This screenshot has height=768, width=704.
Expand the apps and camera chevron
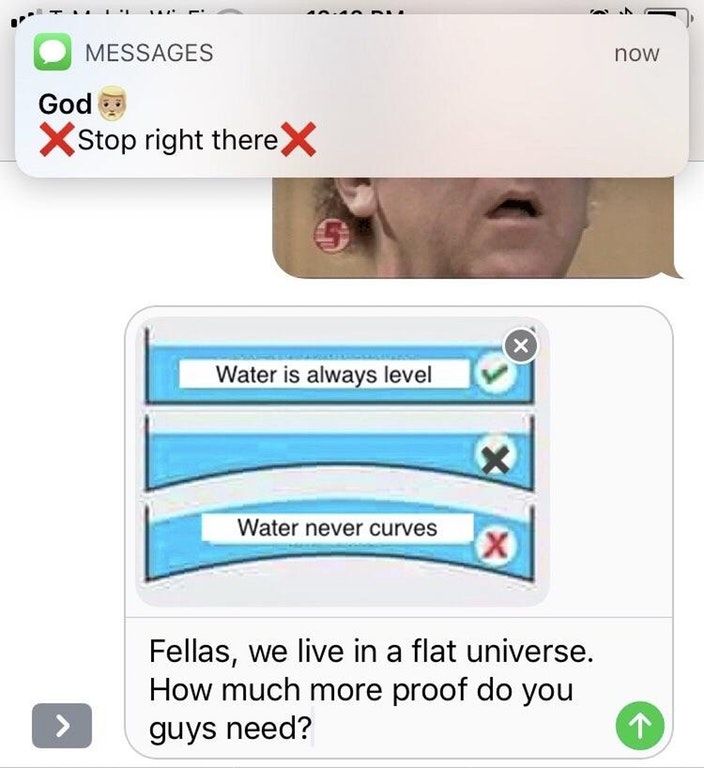coord(62,726)
